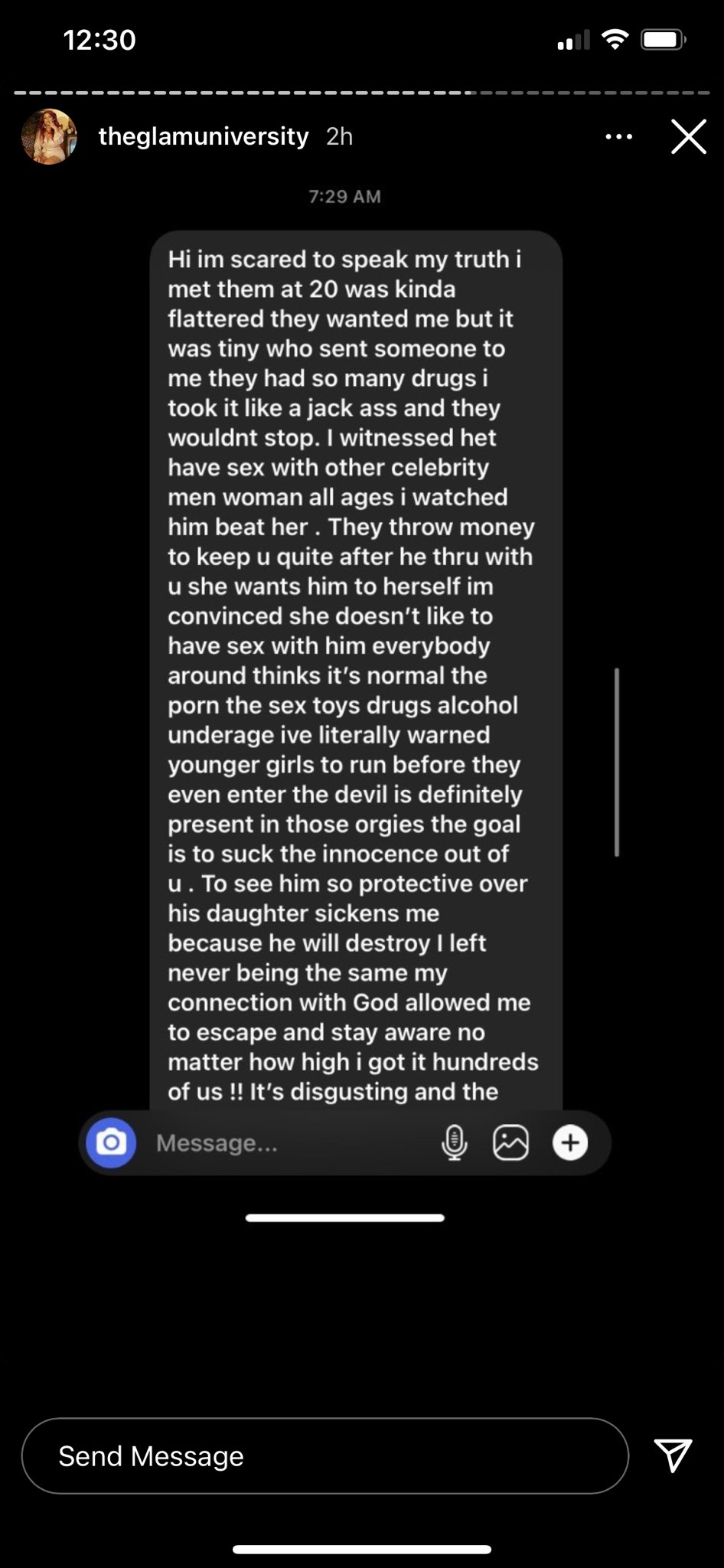This screenshot has height=1568, width=724.
Task: Open theglamuniversity account name
Action: [x=204, y=136]
